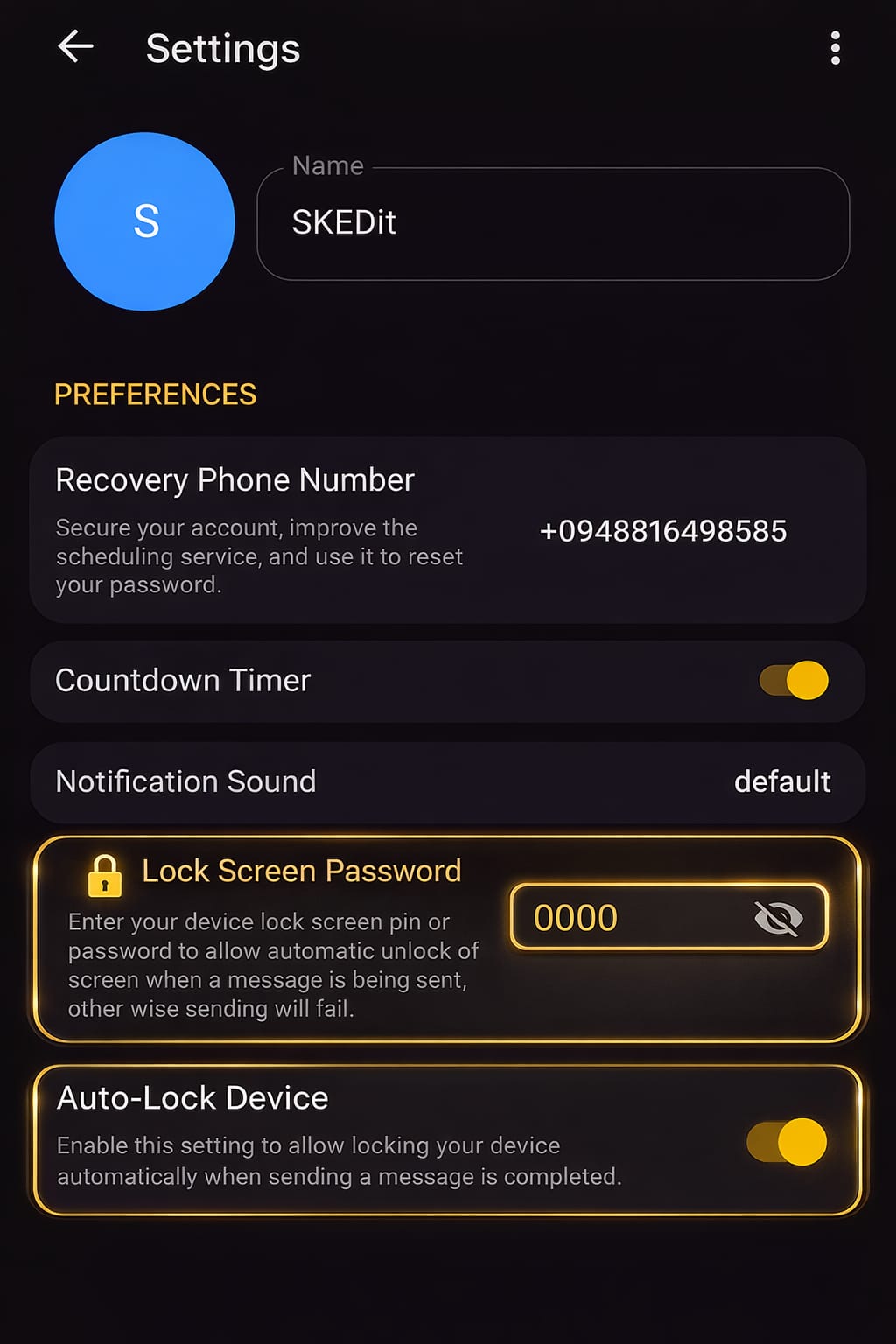Tap the blue S profile avatar

(145, 221)
